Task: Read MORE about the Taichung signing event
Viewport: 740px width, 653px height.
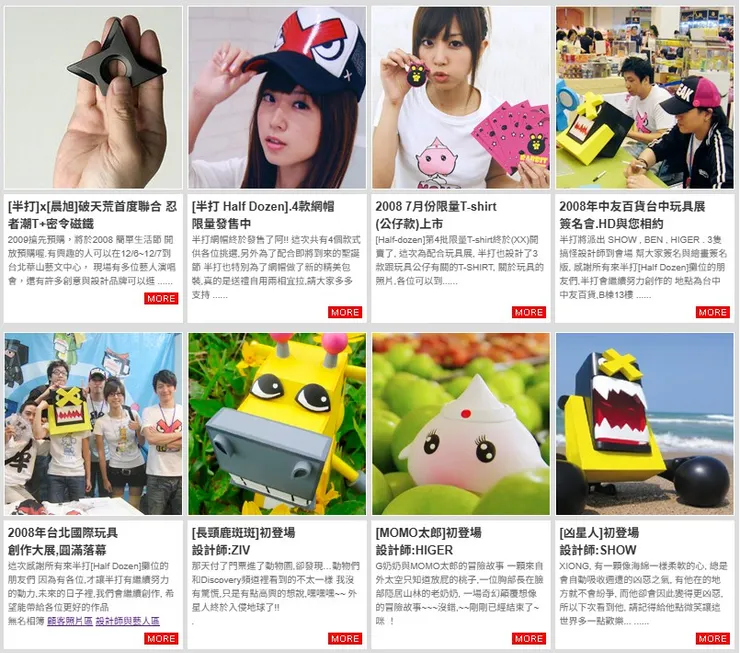Action: click(713, 312)
